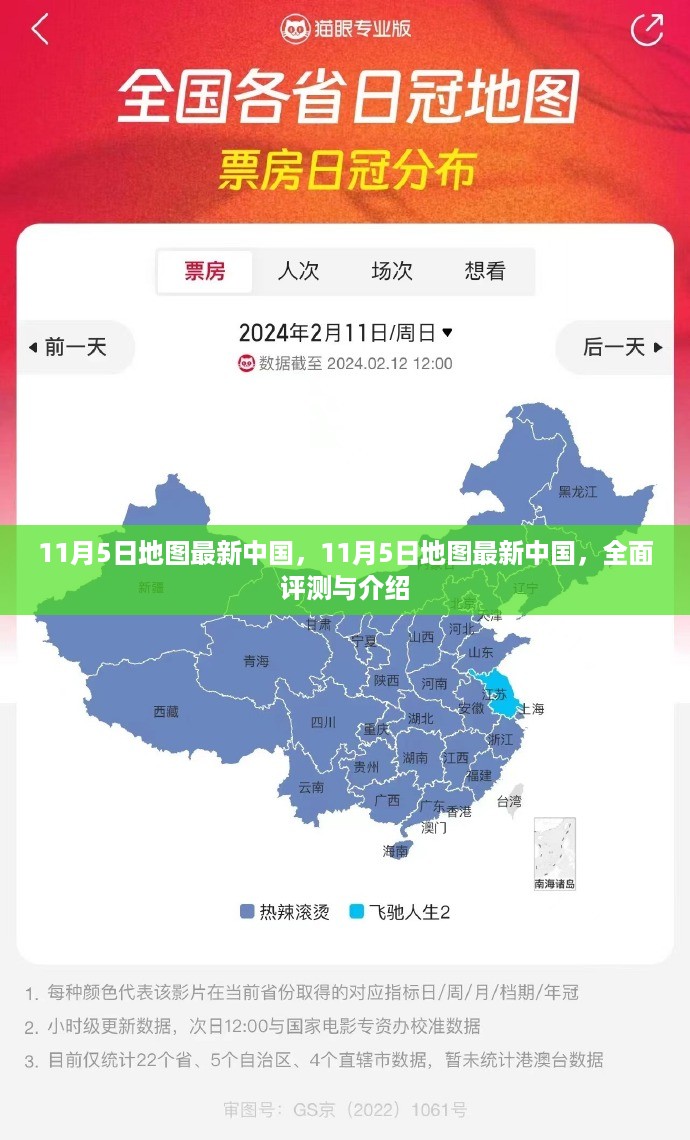Share the daily champion map

coord(647,29)
